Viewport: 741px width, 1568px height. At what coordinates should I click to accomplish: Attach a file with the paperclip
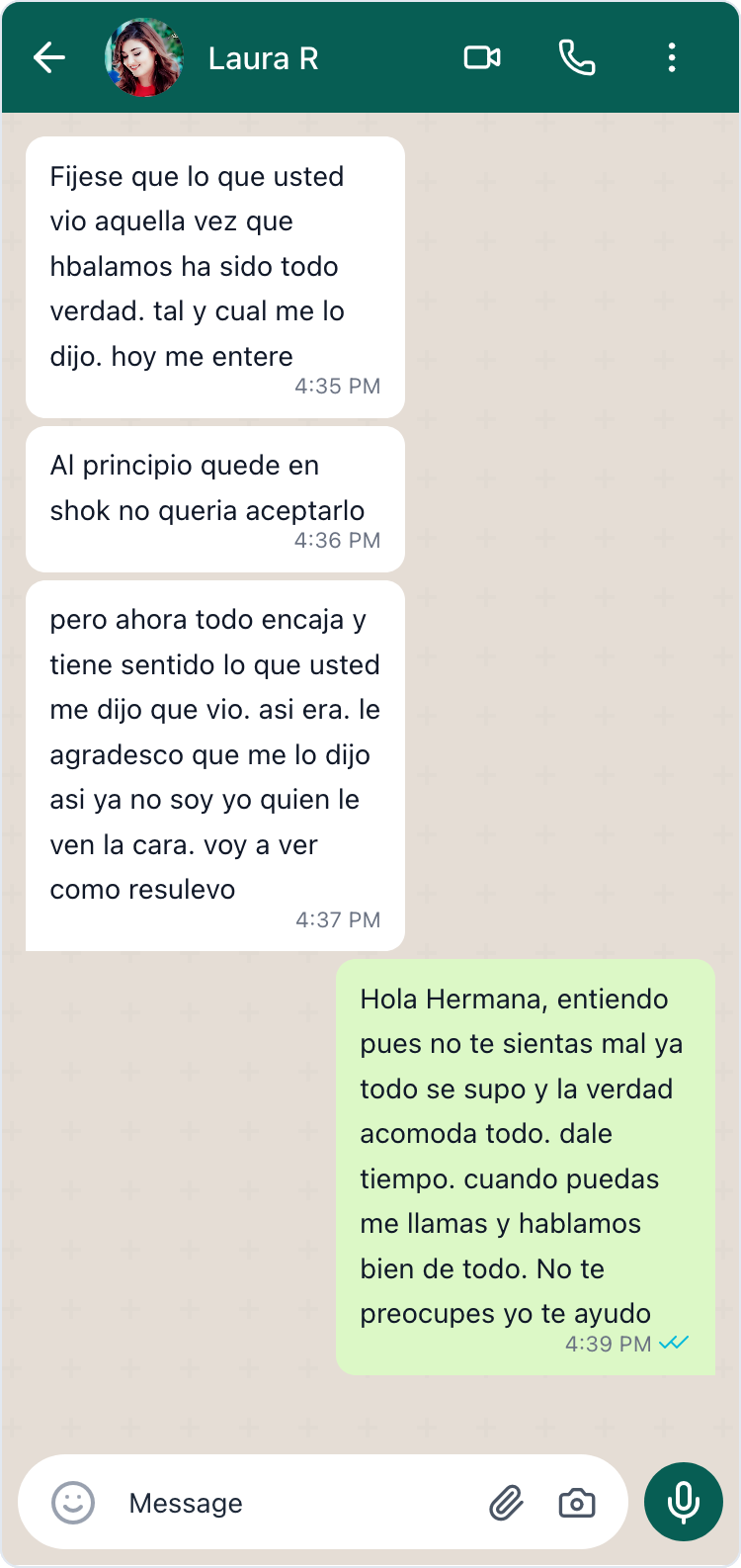[x=506, y=1504]
